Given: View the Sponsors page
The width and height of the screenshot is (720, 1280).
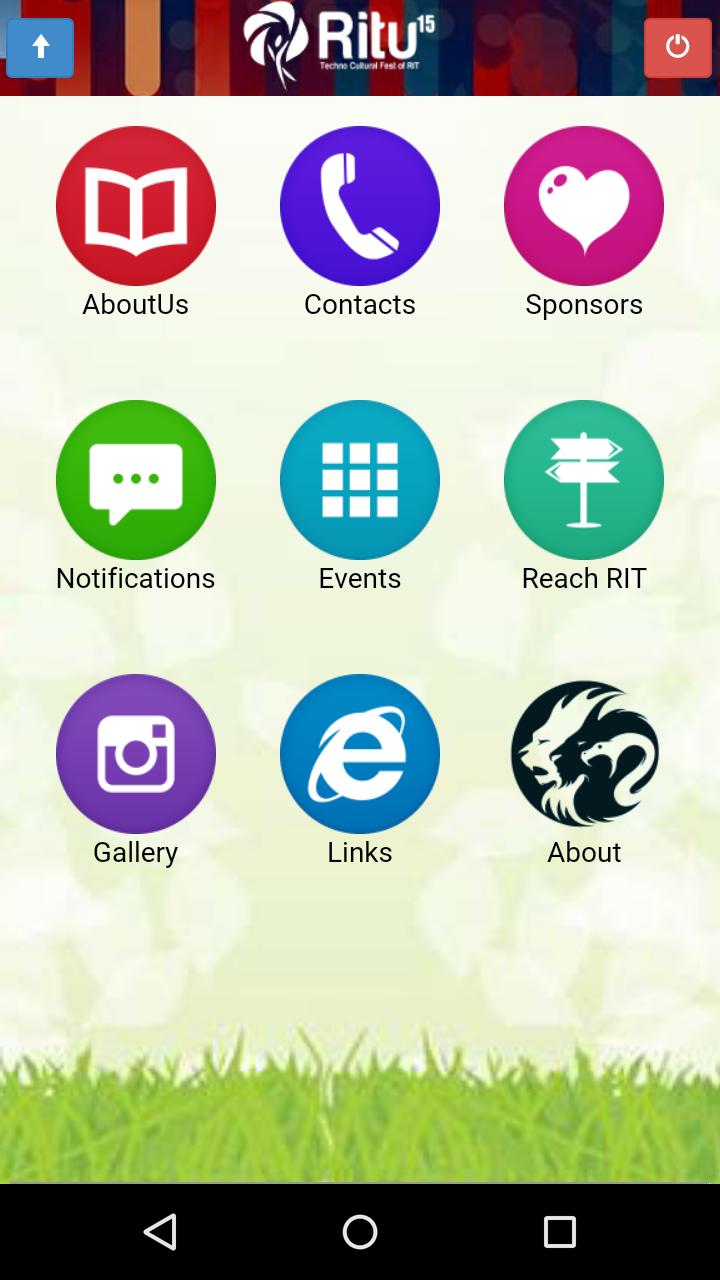Looking at the screenshot, I should pos(584,206).
